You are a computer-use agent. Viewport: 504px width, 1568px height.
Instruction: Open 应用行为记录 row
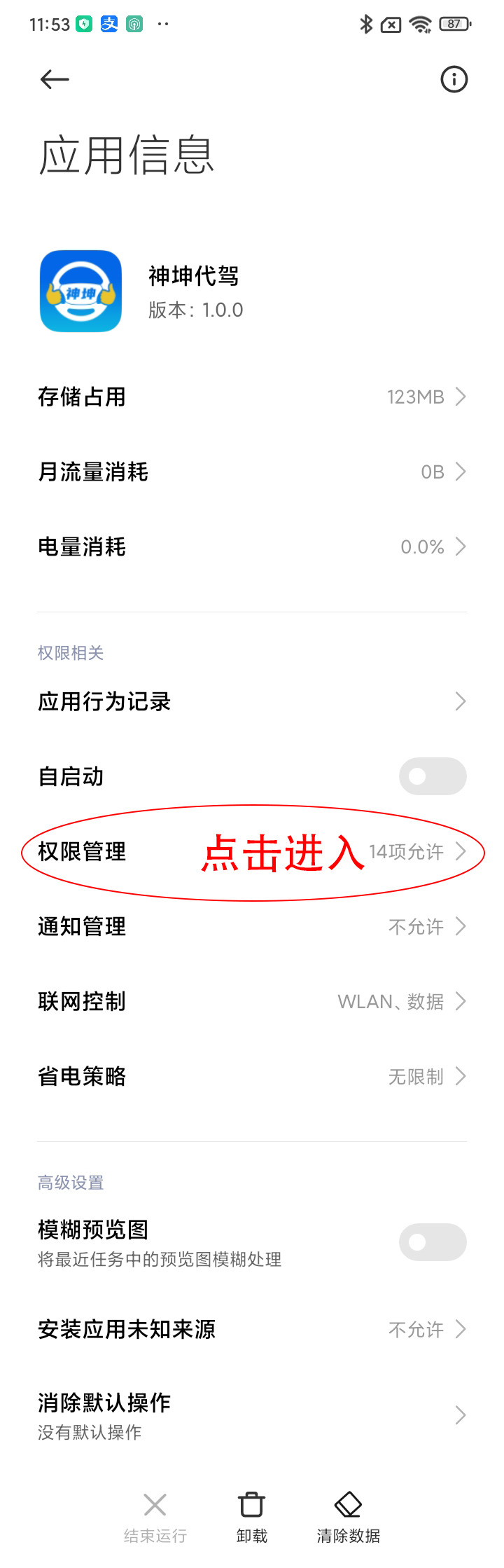coord(252,701)
